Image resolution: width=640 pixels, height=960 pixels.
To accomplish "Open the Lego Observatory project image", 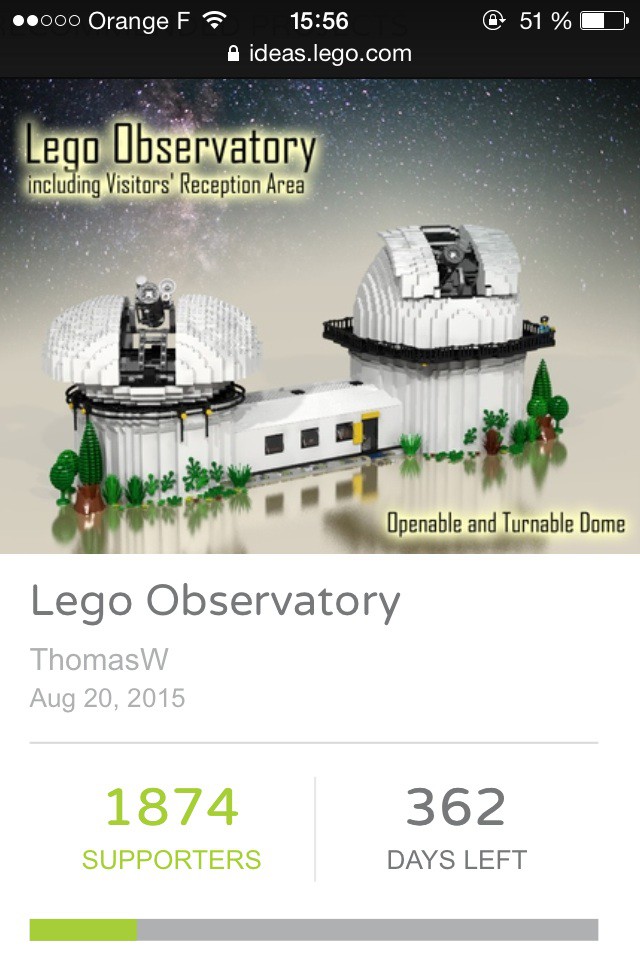I will pos(320,315).
